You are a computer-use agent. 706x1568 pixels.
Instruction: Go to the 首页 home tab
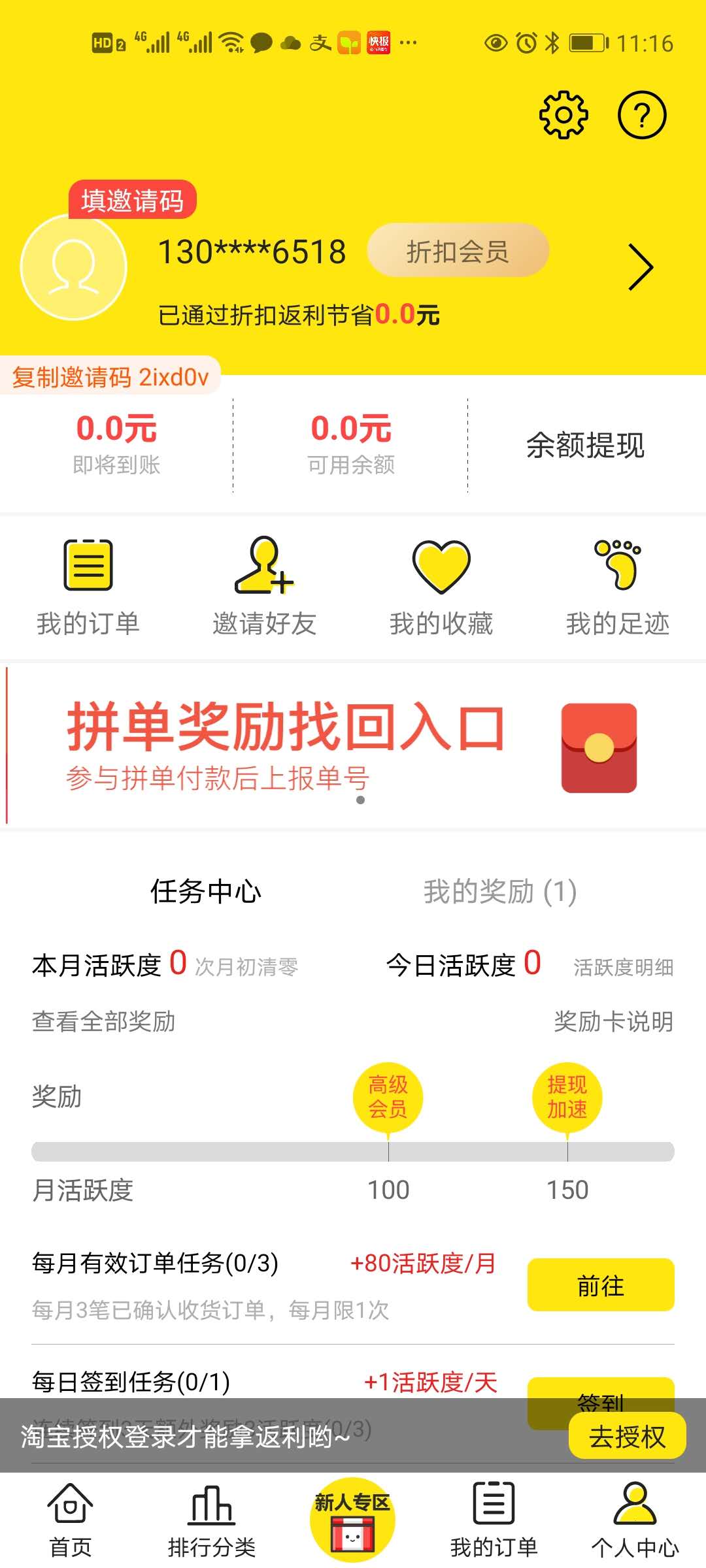(70, 1520)
